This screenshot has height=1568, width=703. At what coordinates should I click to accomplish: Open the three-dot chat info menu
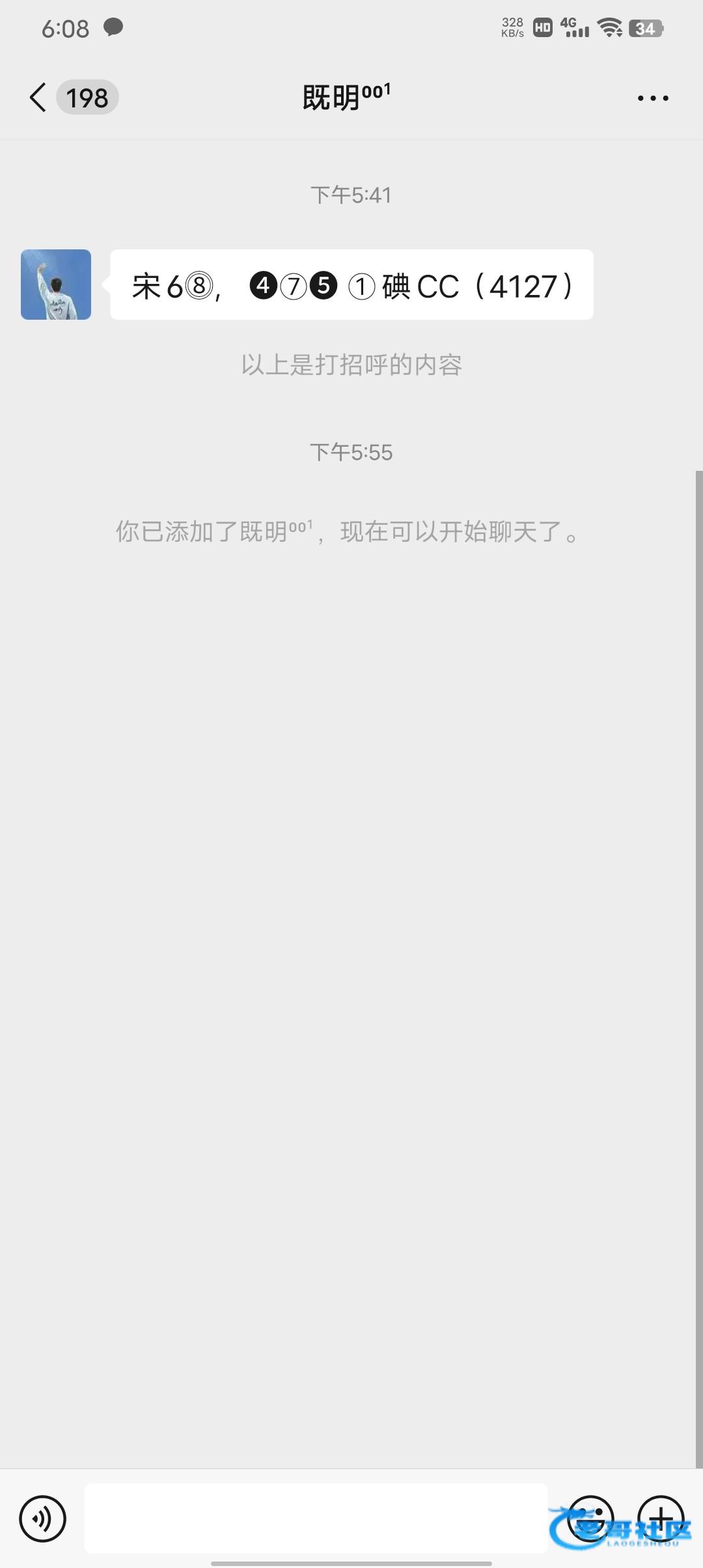(x=653, y=98)
